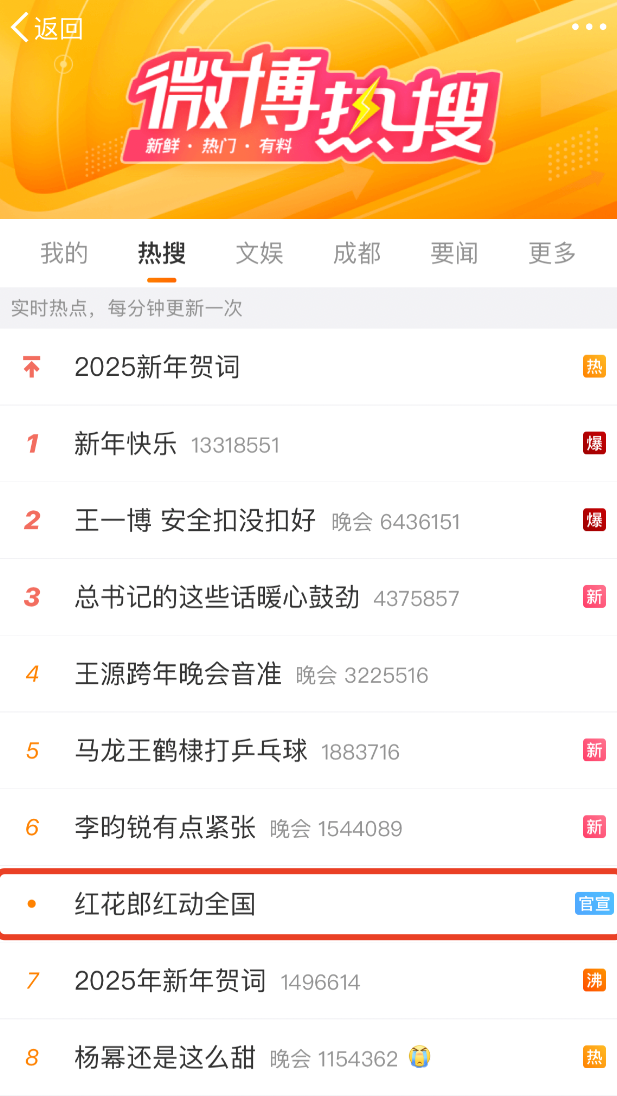The image size is (617, 1096).
Task: Open promoted topic 红花郎红动全国
Action: coord(165,904)
